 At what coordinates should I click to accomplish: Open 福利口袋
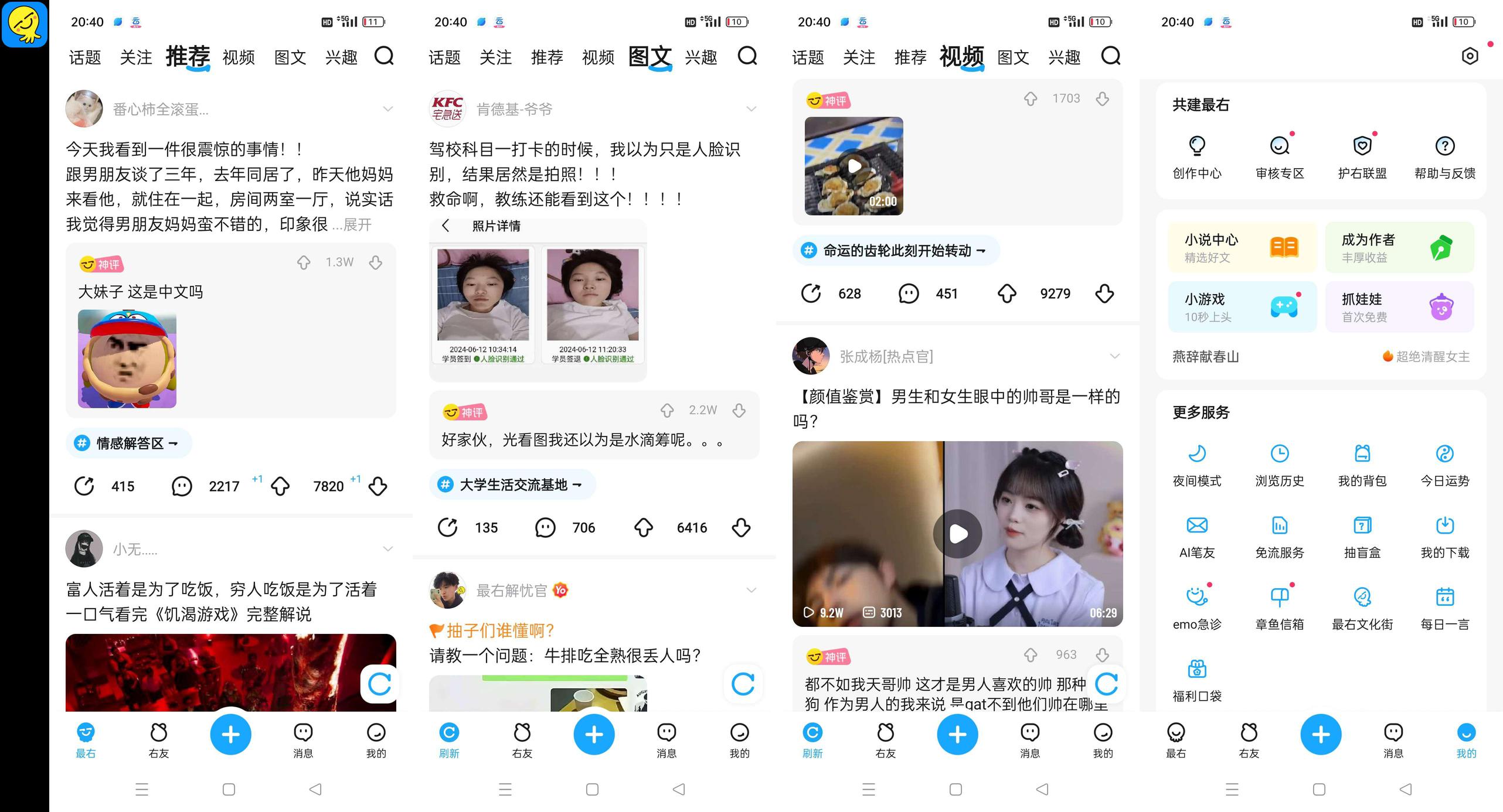point(1197,681)
